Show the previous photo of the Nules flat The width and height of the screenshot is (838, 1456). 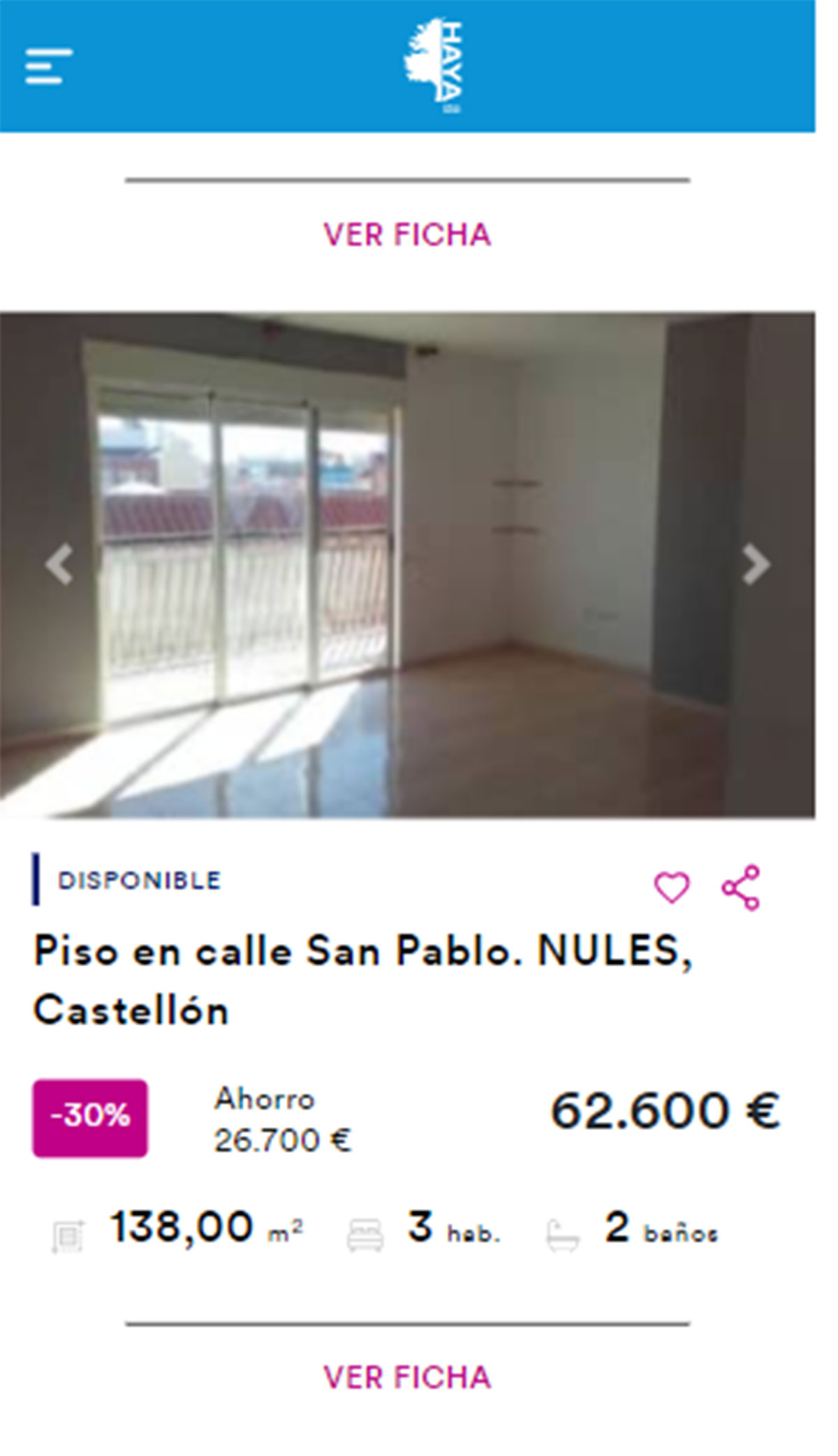tap(59, 564)
